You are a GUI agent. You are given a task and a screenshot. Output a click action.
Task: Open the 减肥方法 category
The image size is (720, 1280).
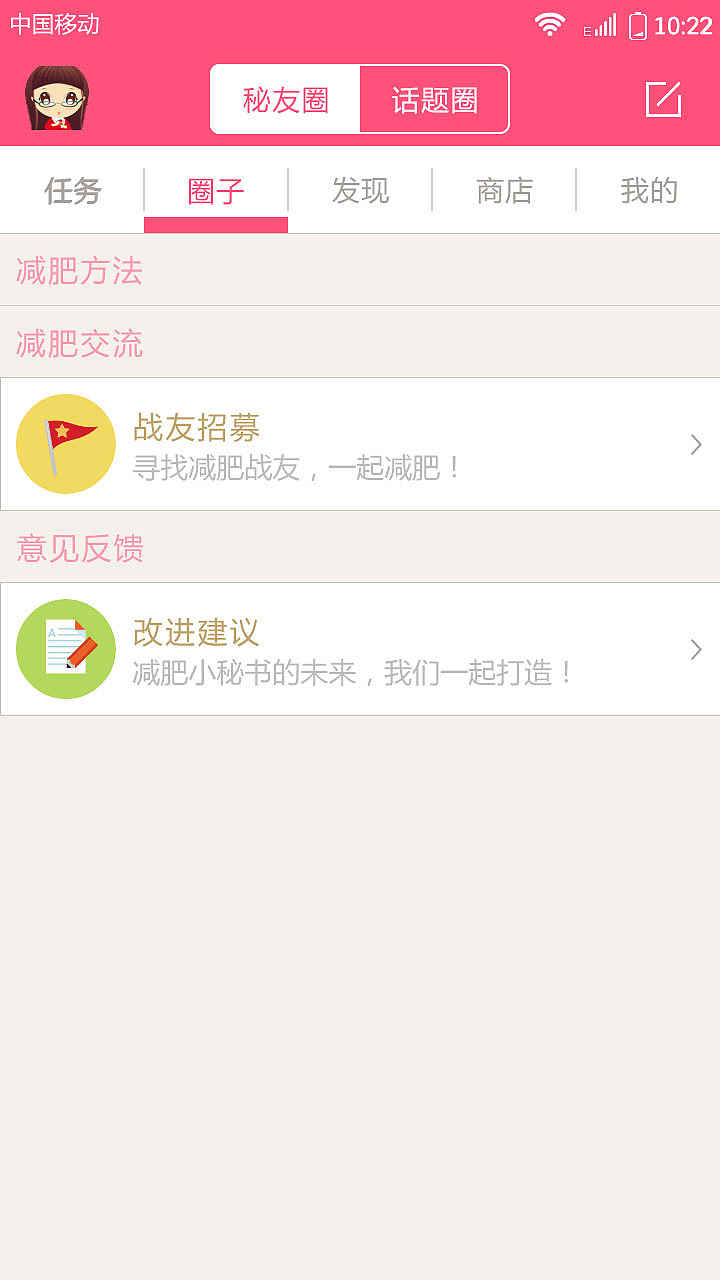pos(78,270)
